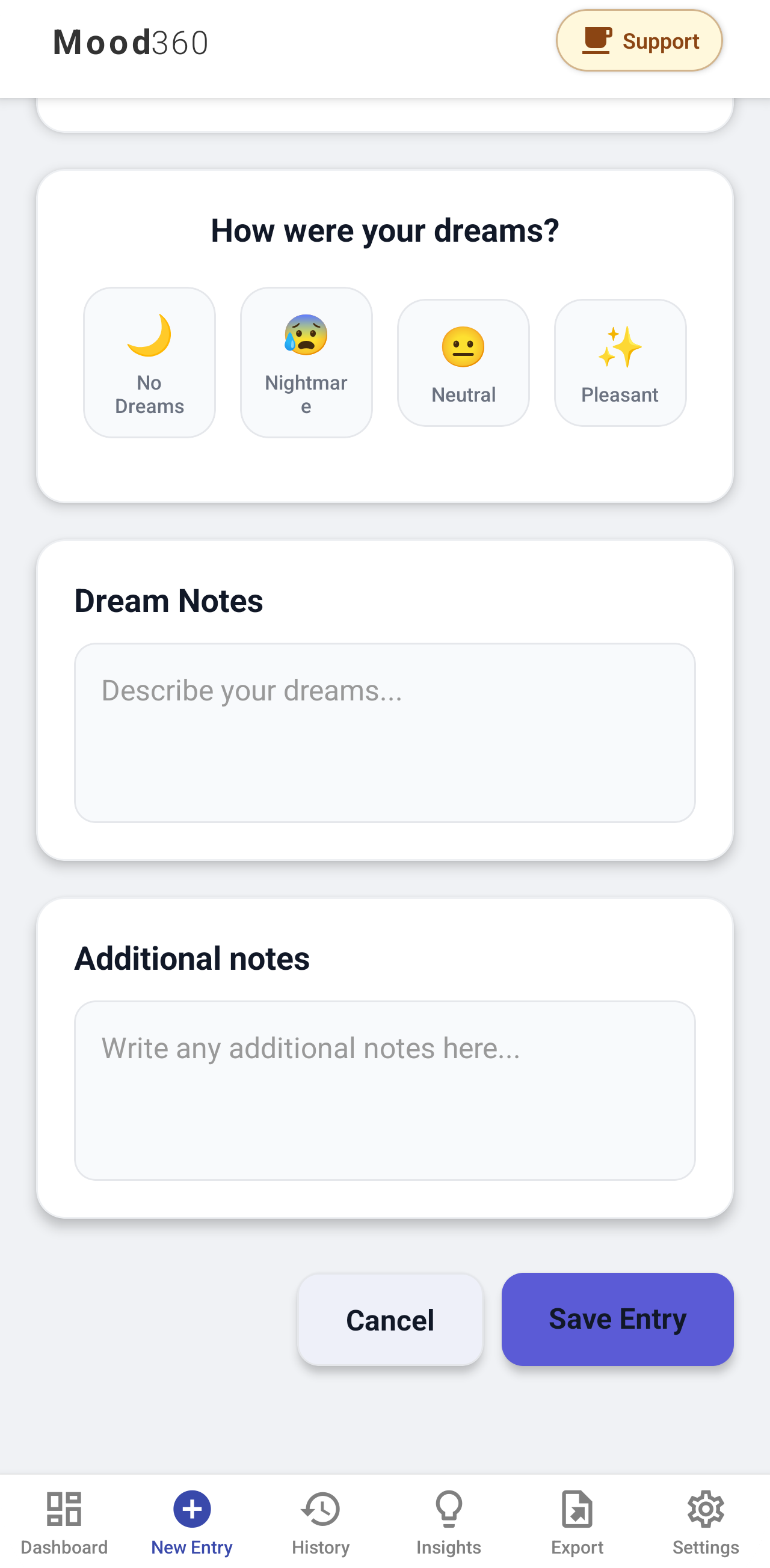Tap the Export document icon
Screen dimensions: 770x1568
[577, 1508]
